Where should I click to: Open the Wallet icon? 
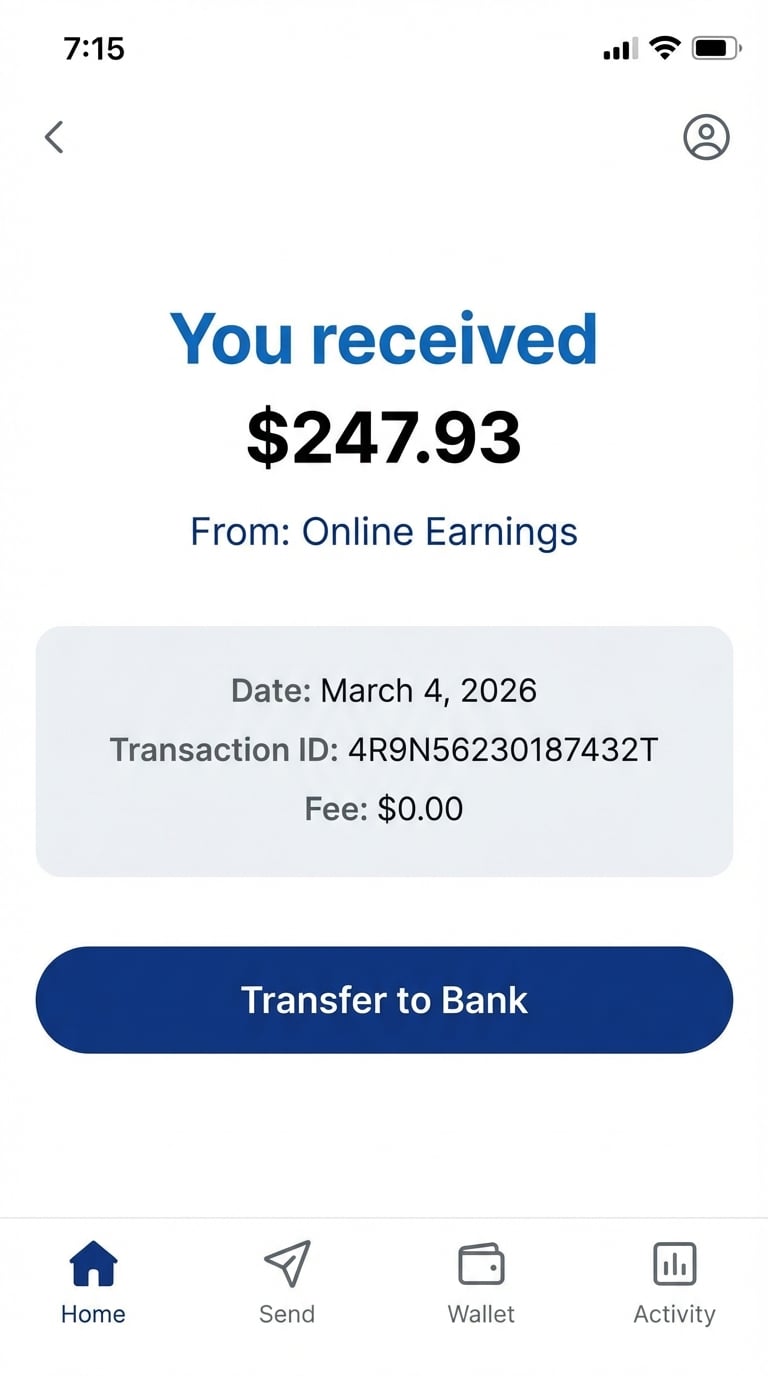[x=481, y=1262]
